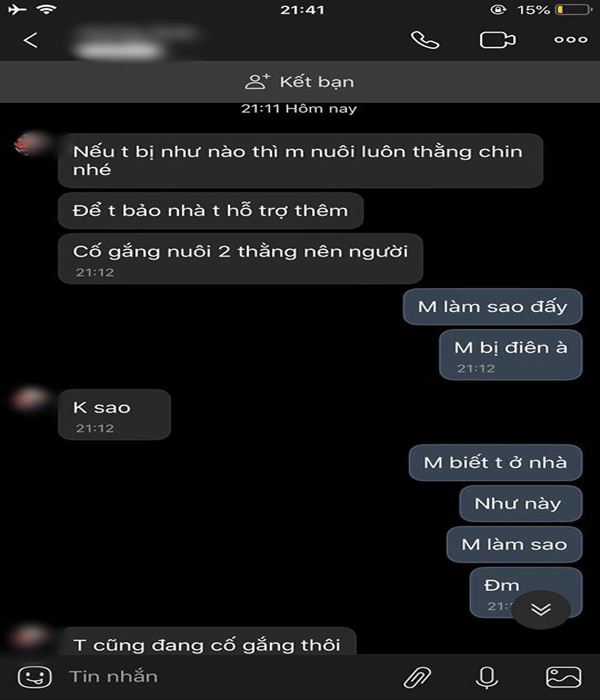The image size is (600, 700).
Task: Jump to the latest messages
Action: click(x=541, y=609)
